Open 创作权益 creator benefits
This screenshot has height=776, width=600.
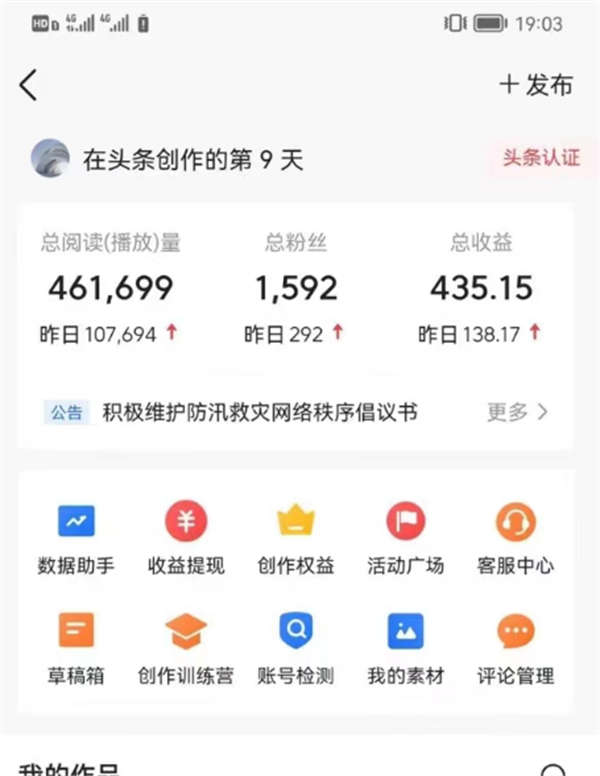click(296, 538)
